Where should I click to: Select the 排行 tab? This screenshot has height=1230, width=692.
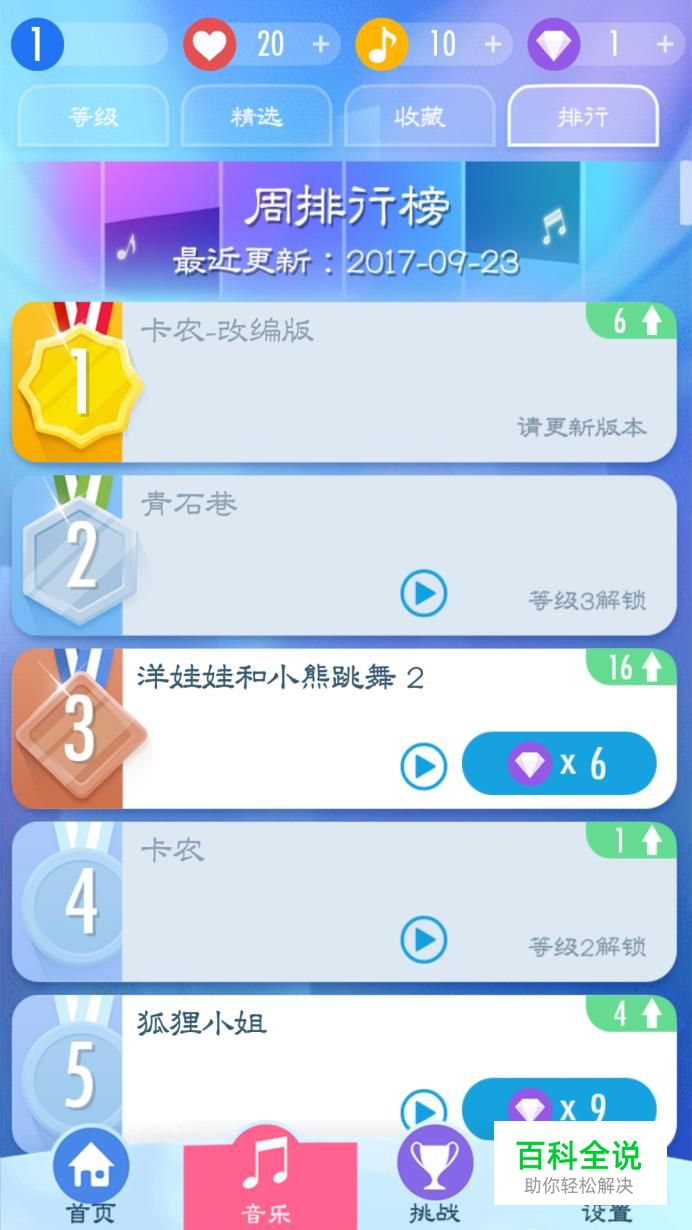(583, 116)
